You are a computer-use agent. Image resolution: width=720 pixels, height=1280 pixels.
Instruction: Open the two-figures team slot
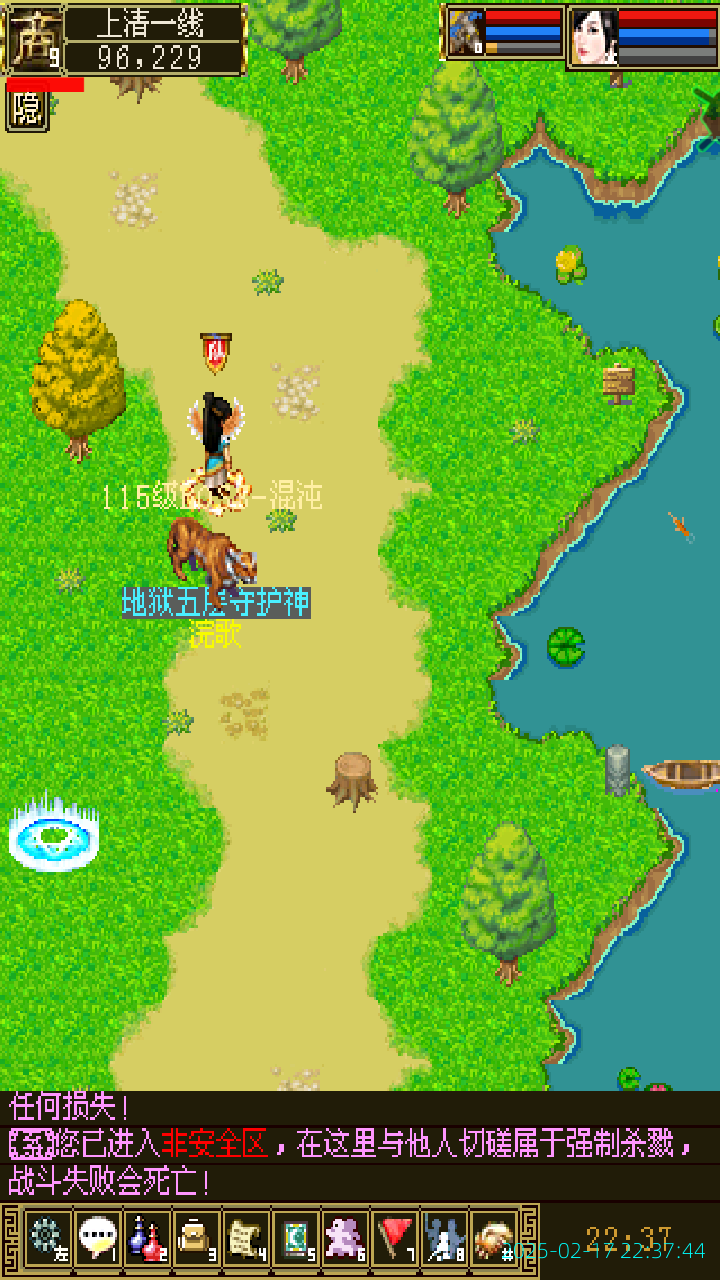pyautogui.click(x=445, y=1238)
